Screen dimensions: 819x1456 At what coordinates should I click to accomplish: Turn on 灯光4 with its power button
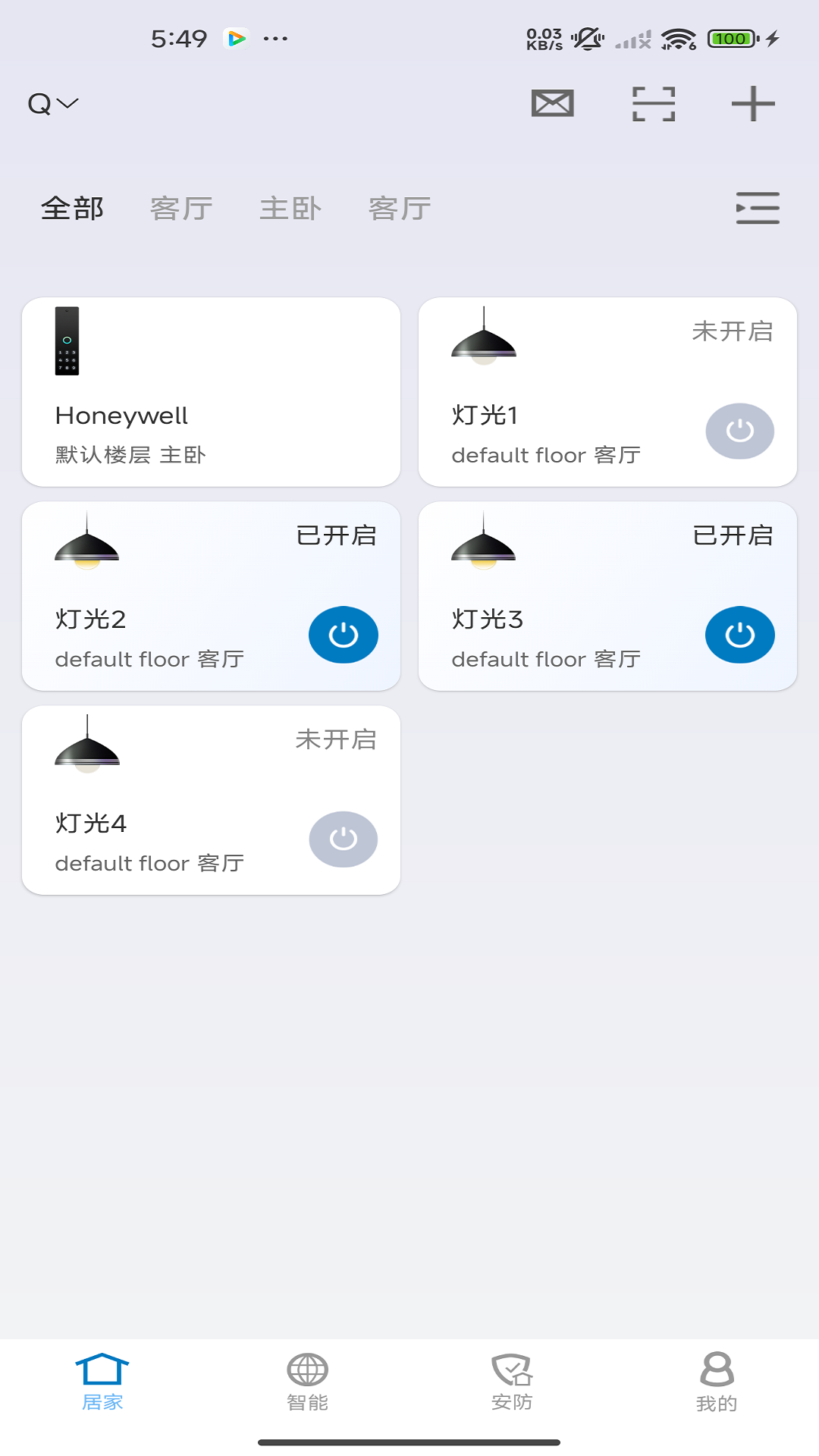tap(343, 839)
